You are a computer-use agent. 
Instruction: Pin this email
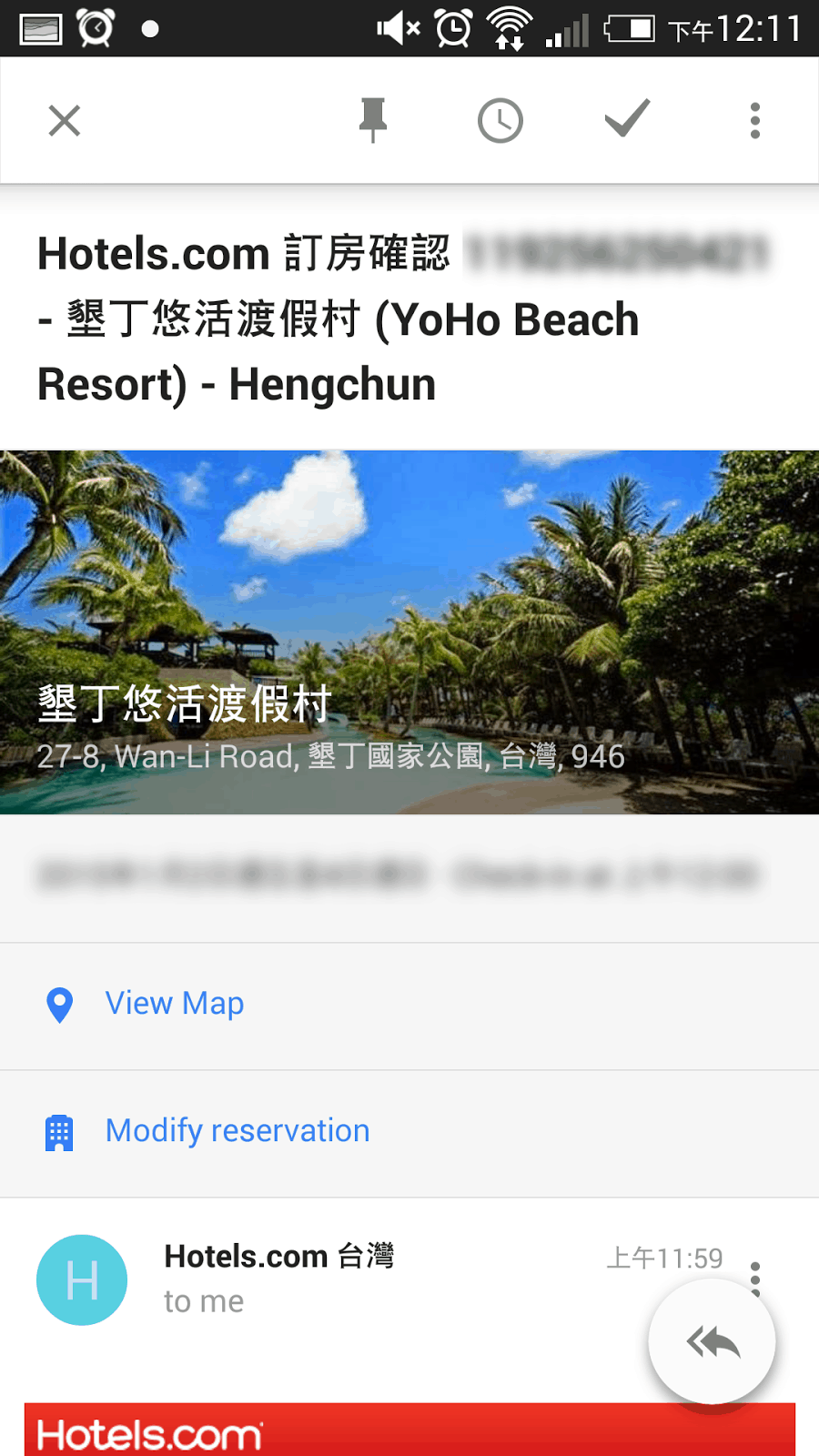pos(373,120)
